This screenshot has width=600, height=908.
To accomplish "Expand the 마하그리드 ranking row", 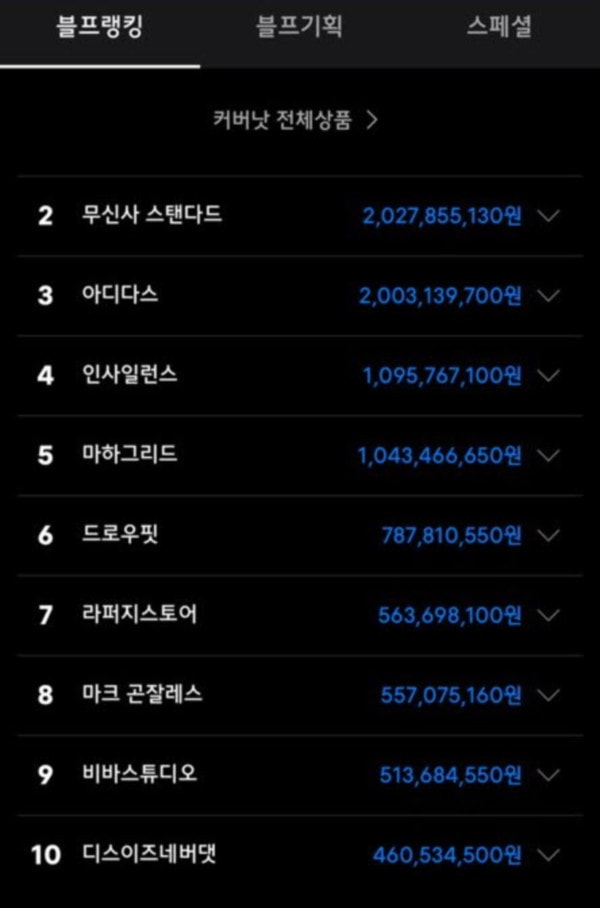I will (x=548, y=456).
